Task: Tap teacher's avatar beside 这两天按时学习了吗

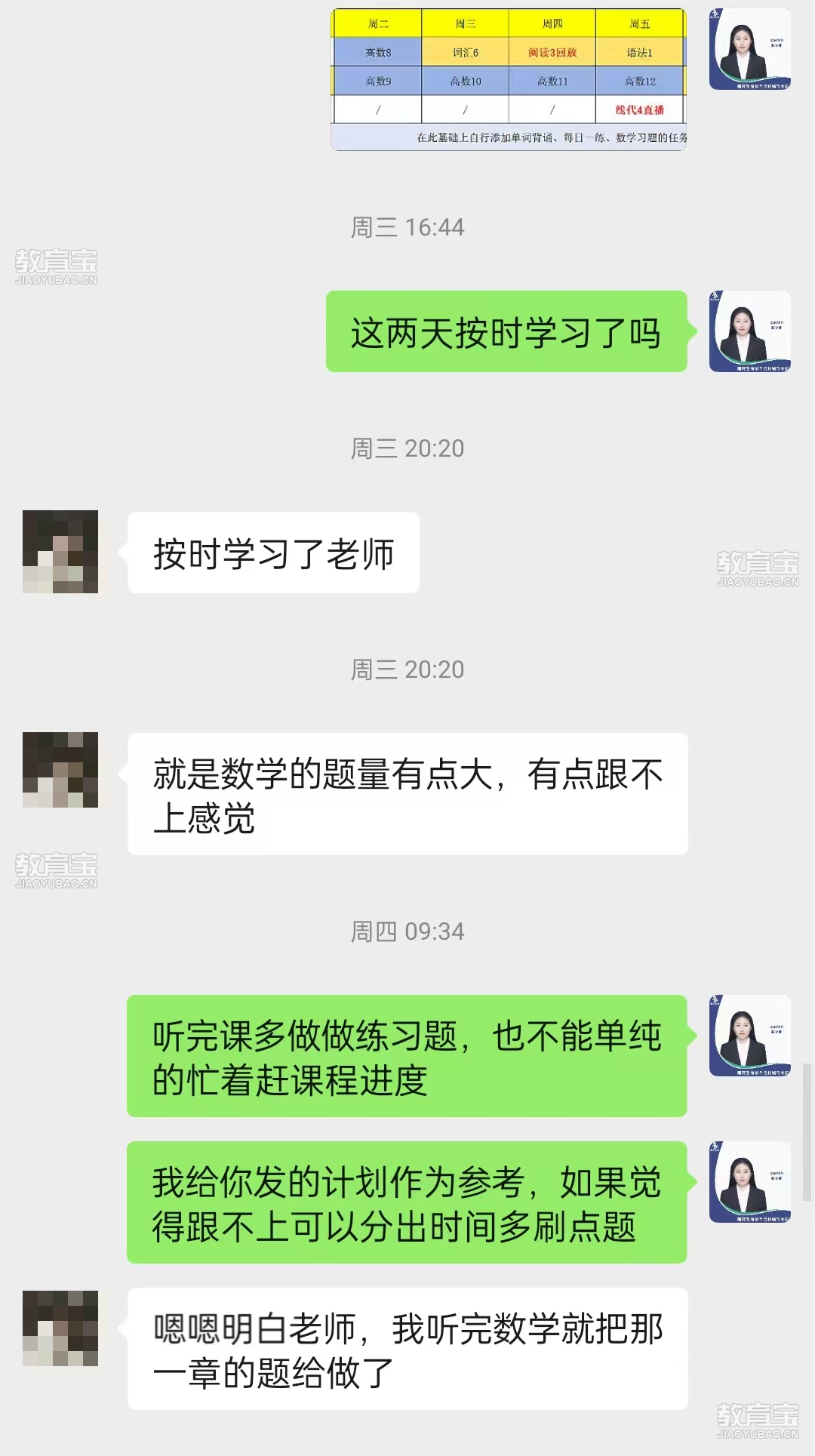Action: [749, 331]
